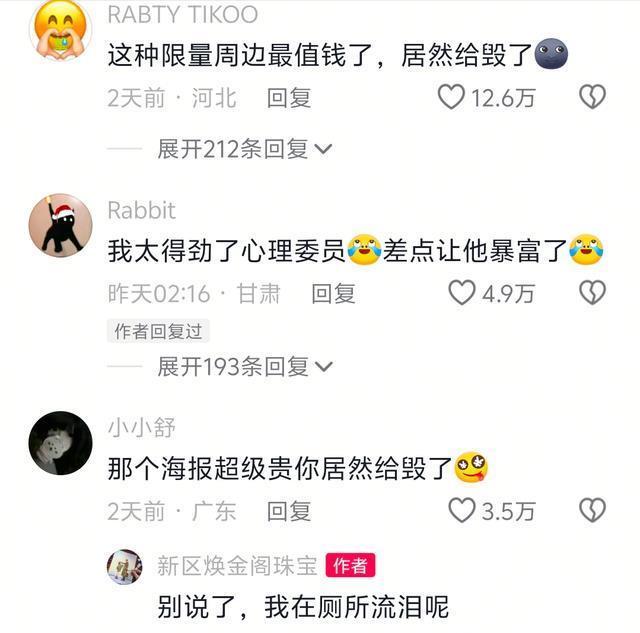
Task: Reply to 小小舒's comment
Action: (x=289, y=511)
